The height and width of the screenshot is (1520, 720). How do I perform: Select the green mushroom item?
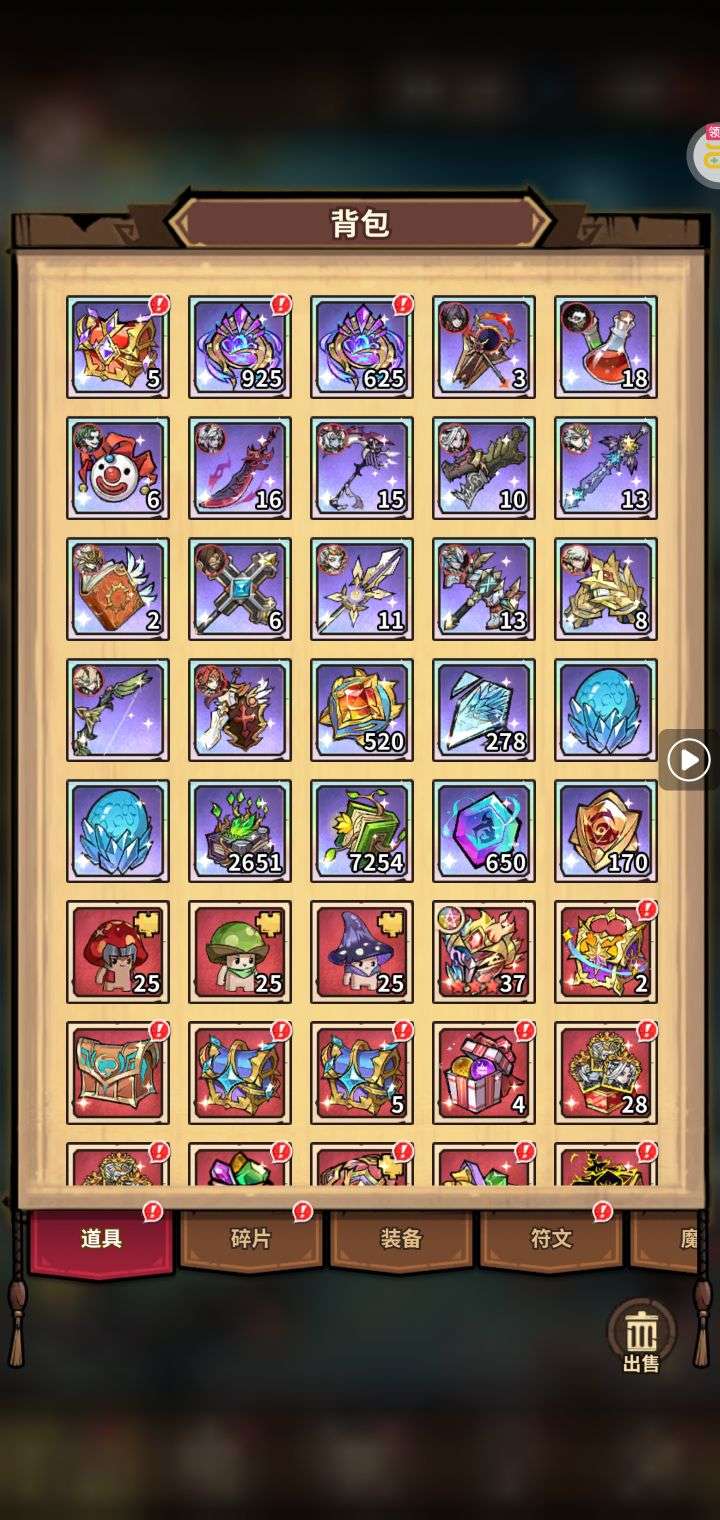click(240, 951)
